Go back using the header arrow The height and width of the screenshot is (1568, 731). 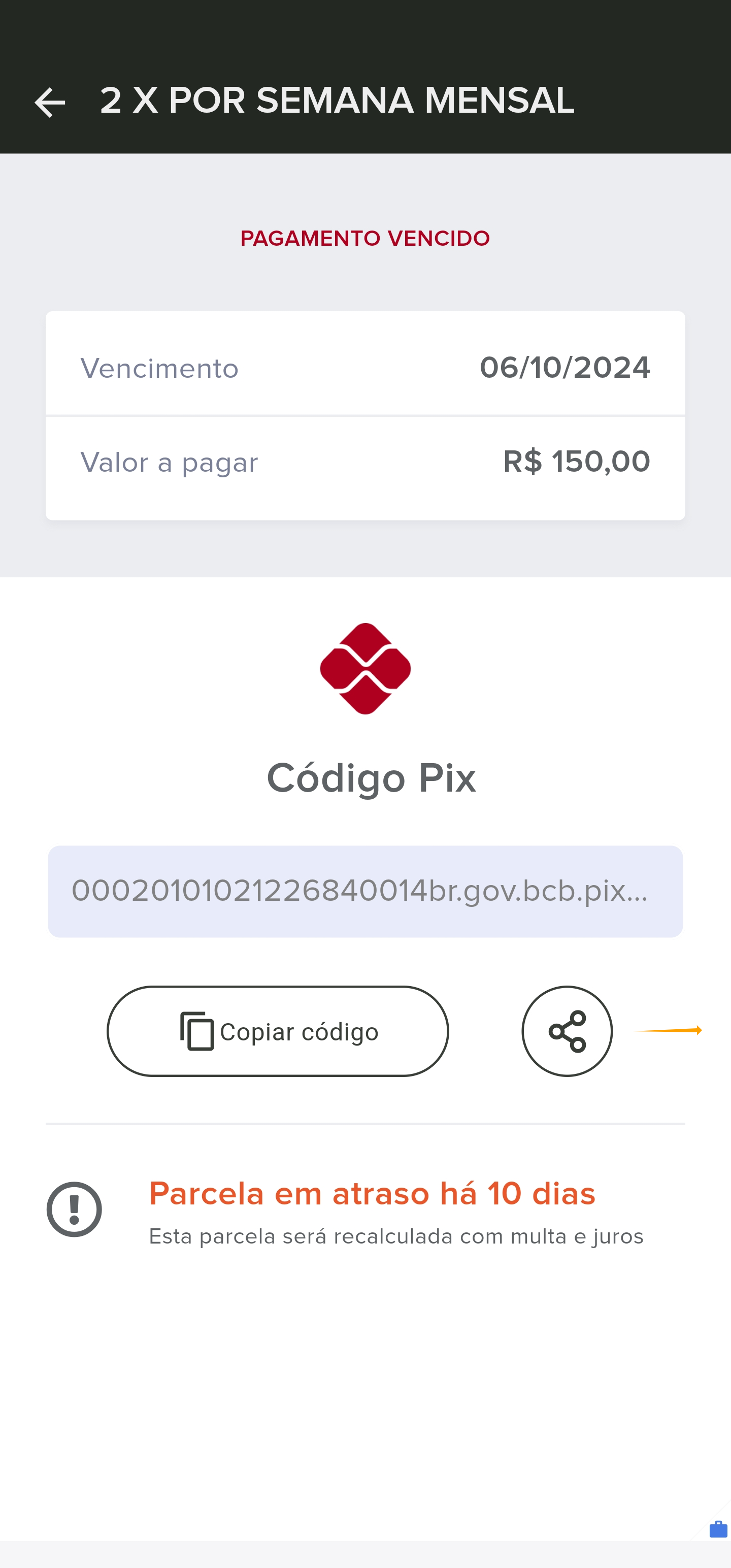(50, 102)
